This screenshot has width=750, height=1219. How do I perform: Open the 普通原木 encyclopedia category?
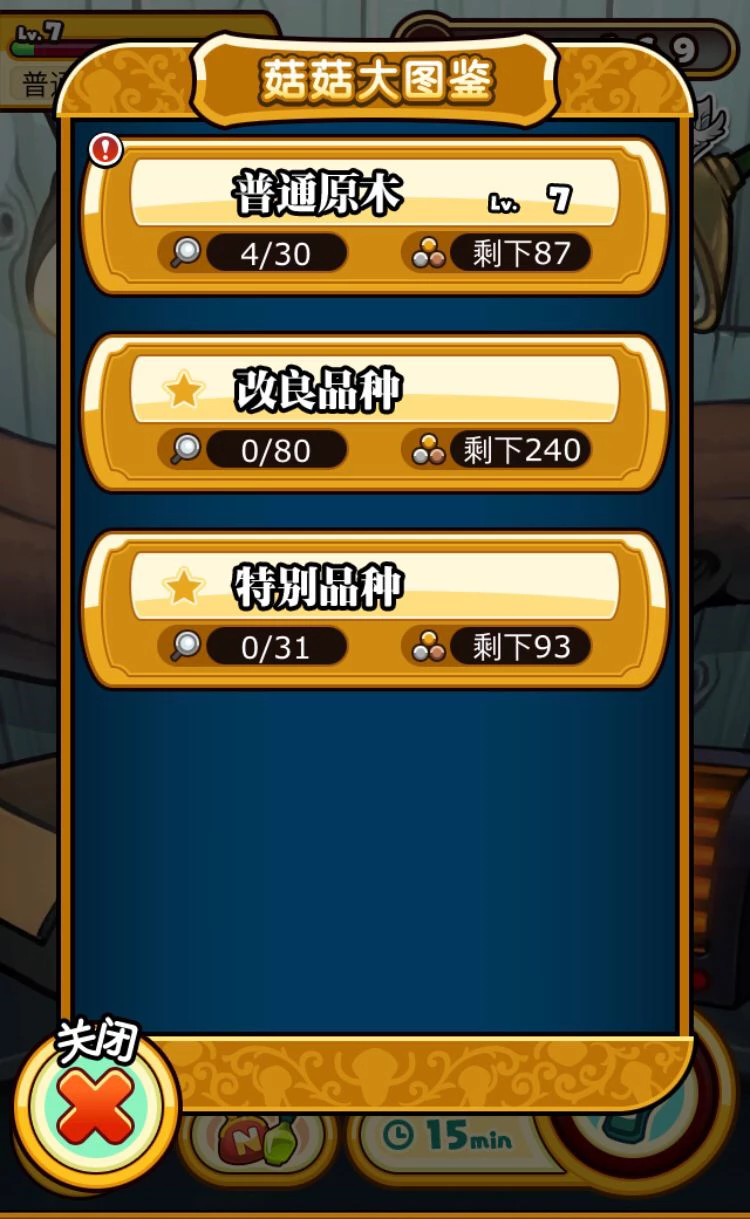point(374,216)
